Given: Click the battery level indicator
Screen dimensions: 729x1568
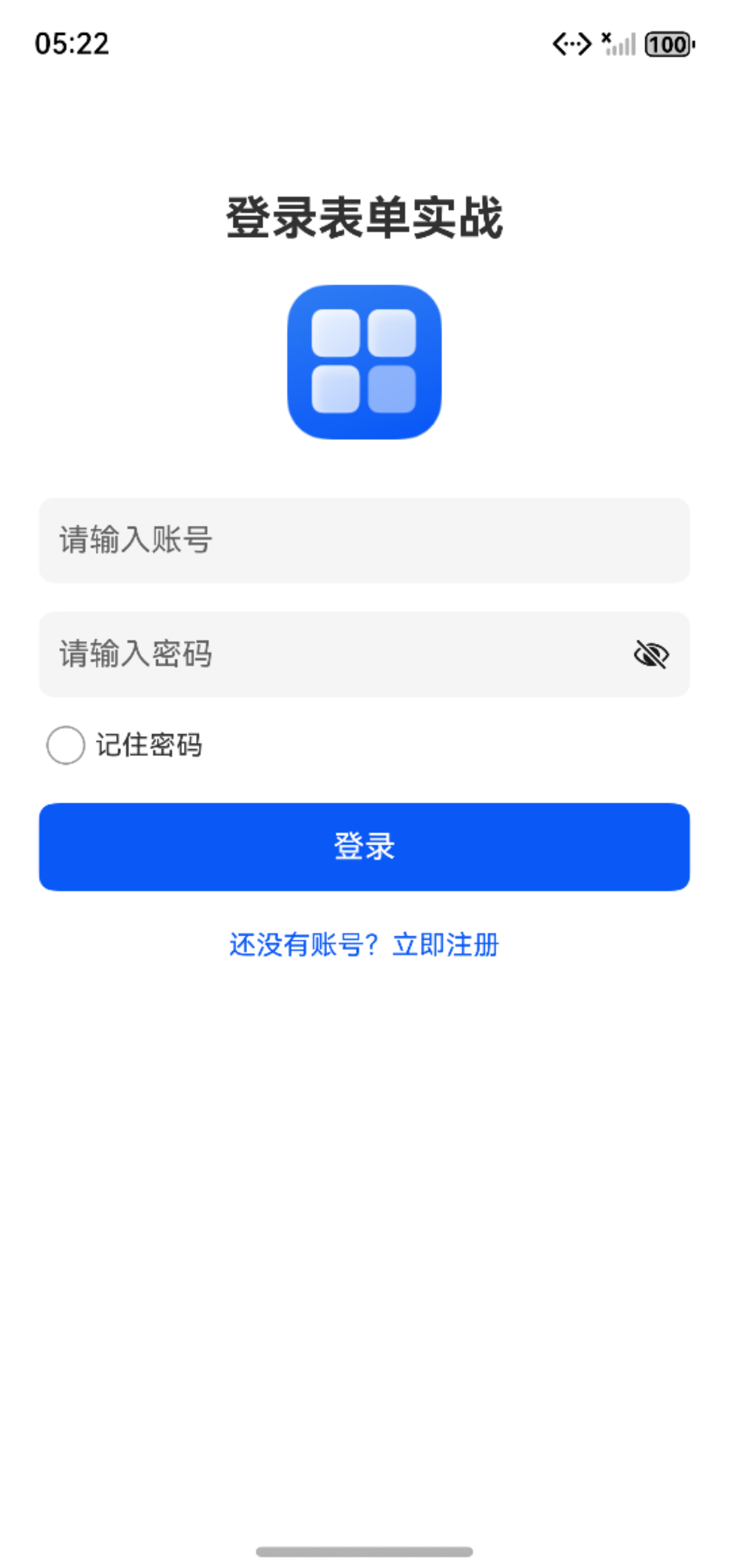Looking at the screenshot, I should (x=668, y=44).
